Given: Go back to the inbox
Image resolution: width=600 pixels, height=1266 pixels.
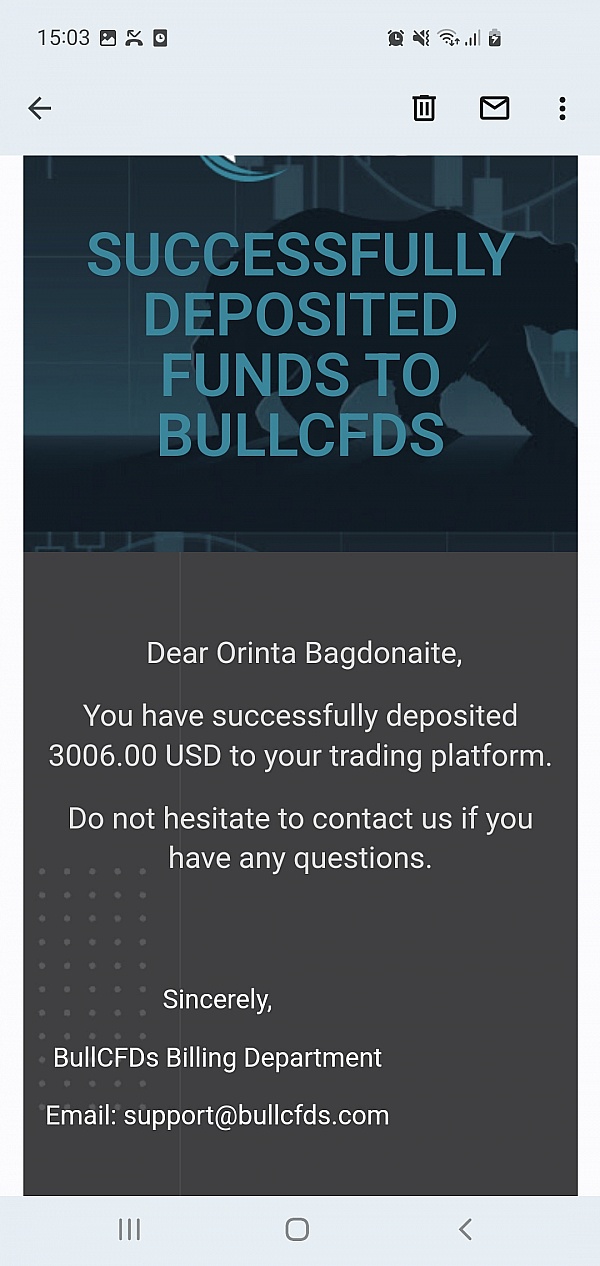Looking at the screenshot, I should coord(40,108).
